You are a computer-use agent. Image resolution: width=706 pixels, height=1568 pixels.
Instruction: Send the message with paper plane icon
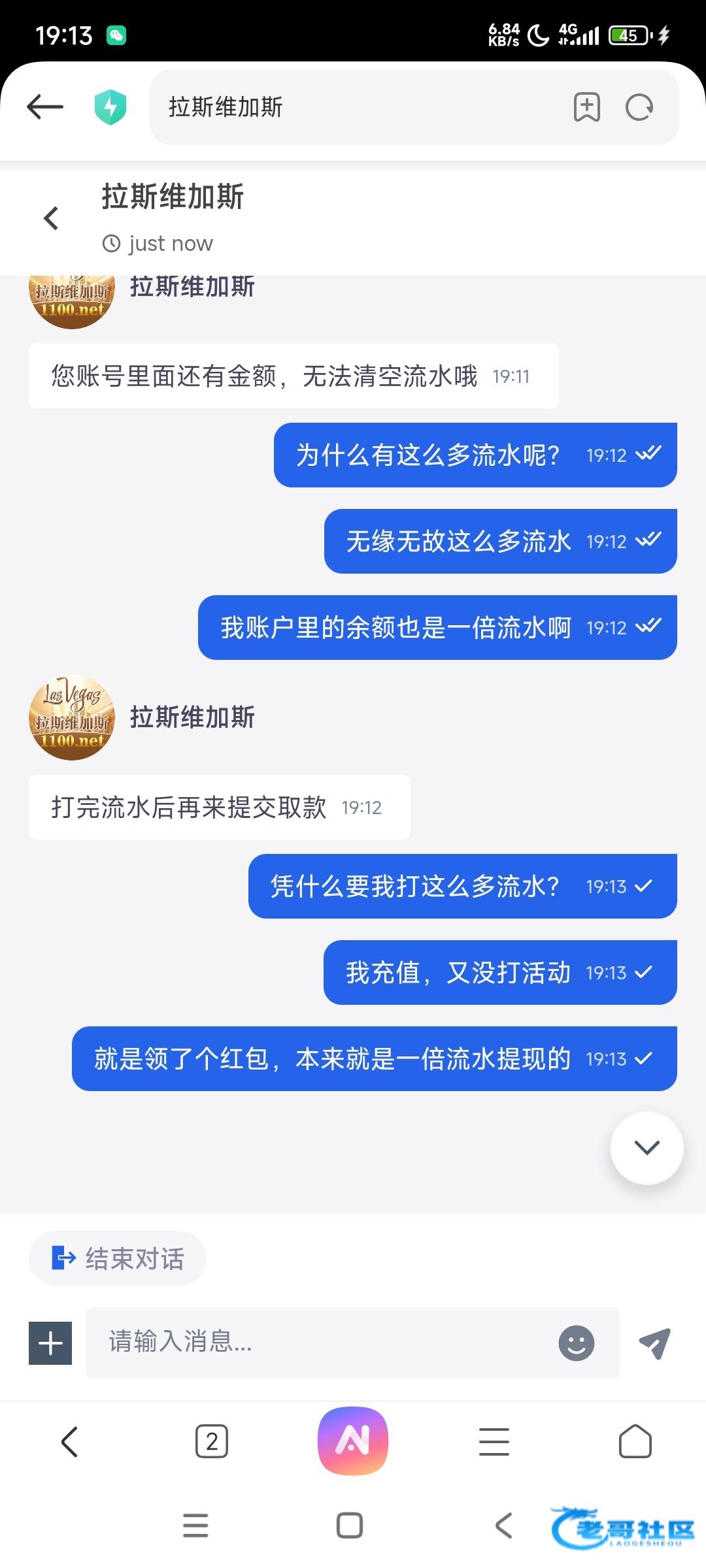tap(654, 1343)
